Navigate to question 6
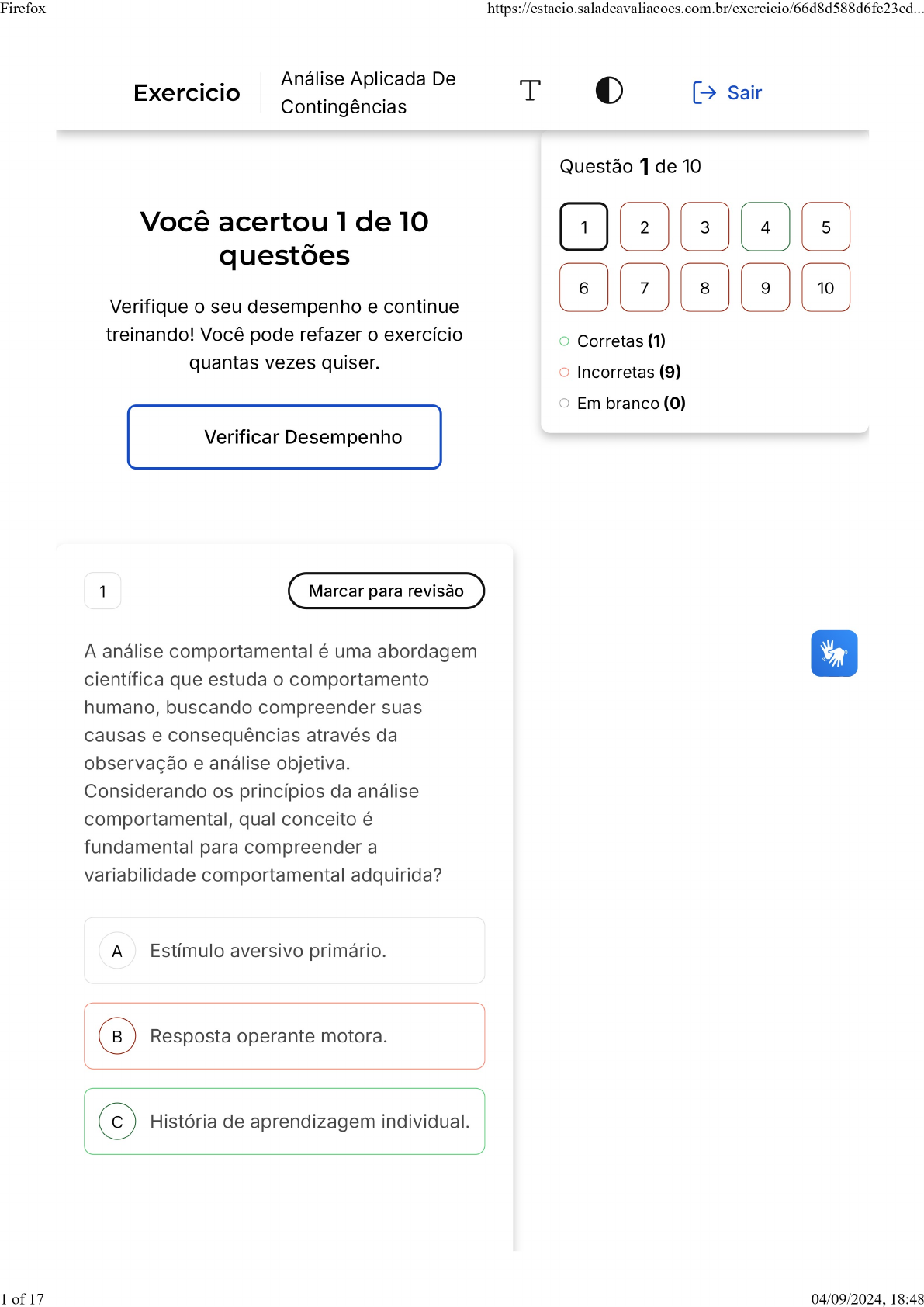This screenshot has height=1307, width=924. (584, 287)
